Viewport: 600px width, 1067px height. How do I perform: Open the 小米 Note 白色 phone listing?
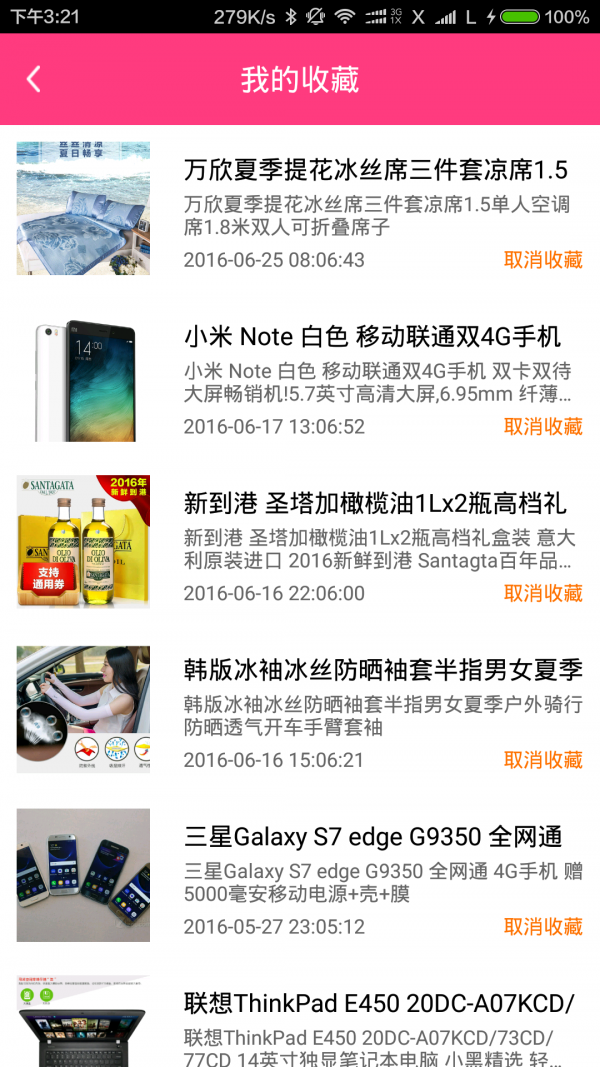[372, 336]
